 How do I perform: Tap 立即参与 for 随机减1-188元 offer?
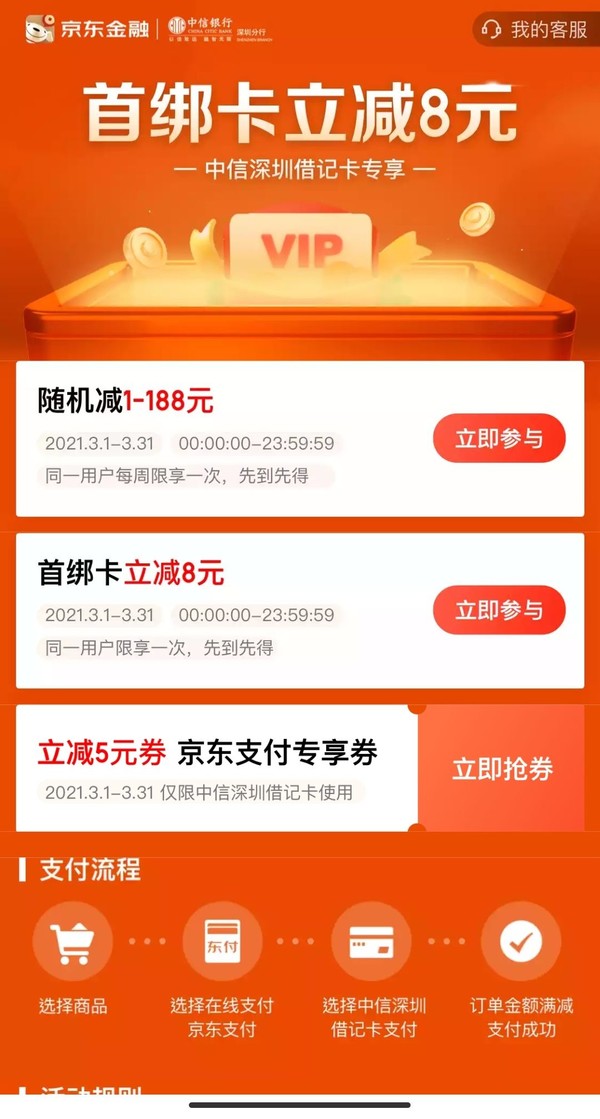[x=499, y=439]
